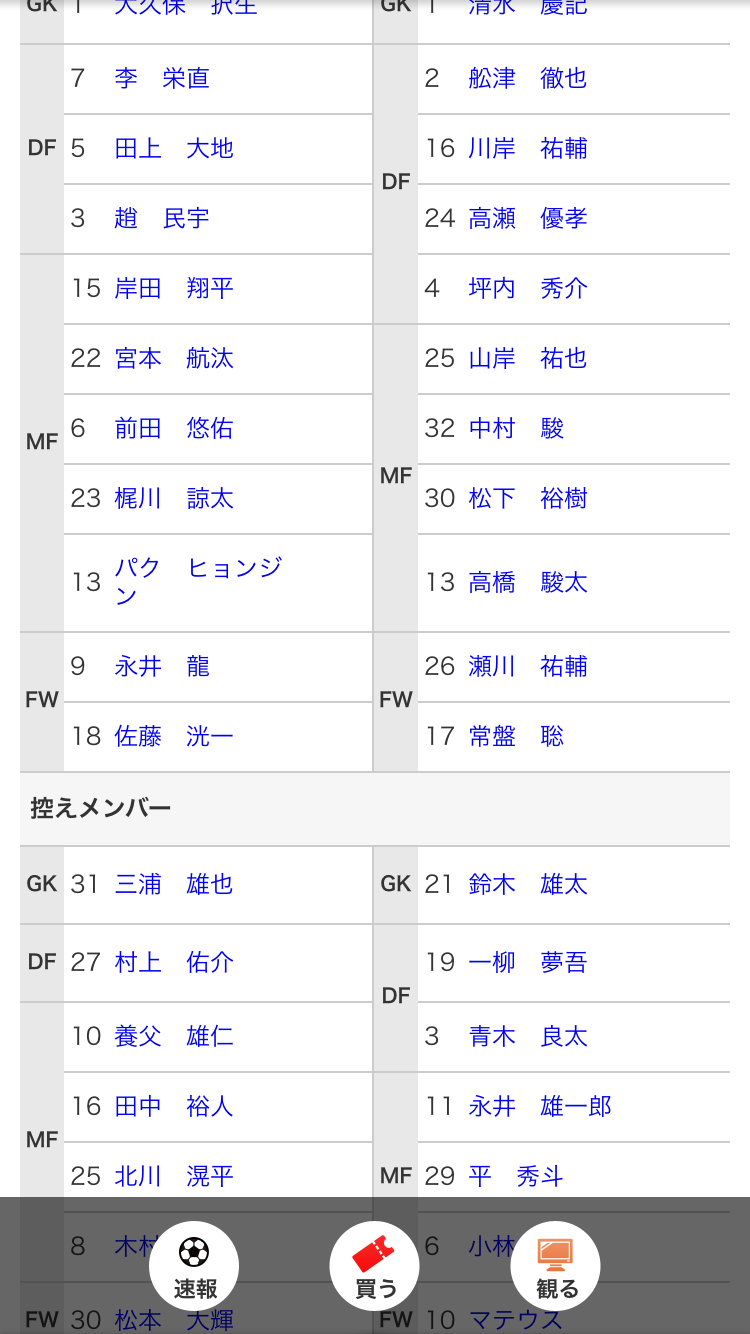The width and height of the screenshot is (750, 1334).
Task: Select forward 佐藤 洸一
Action: click(x=174, y=736)
